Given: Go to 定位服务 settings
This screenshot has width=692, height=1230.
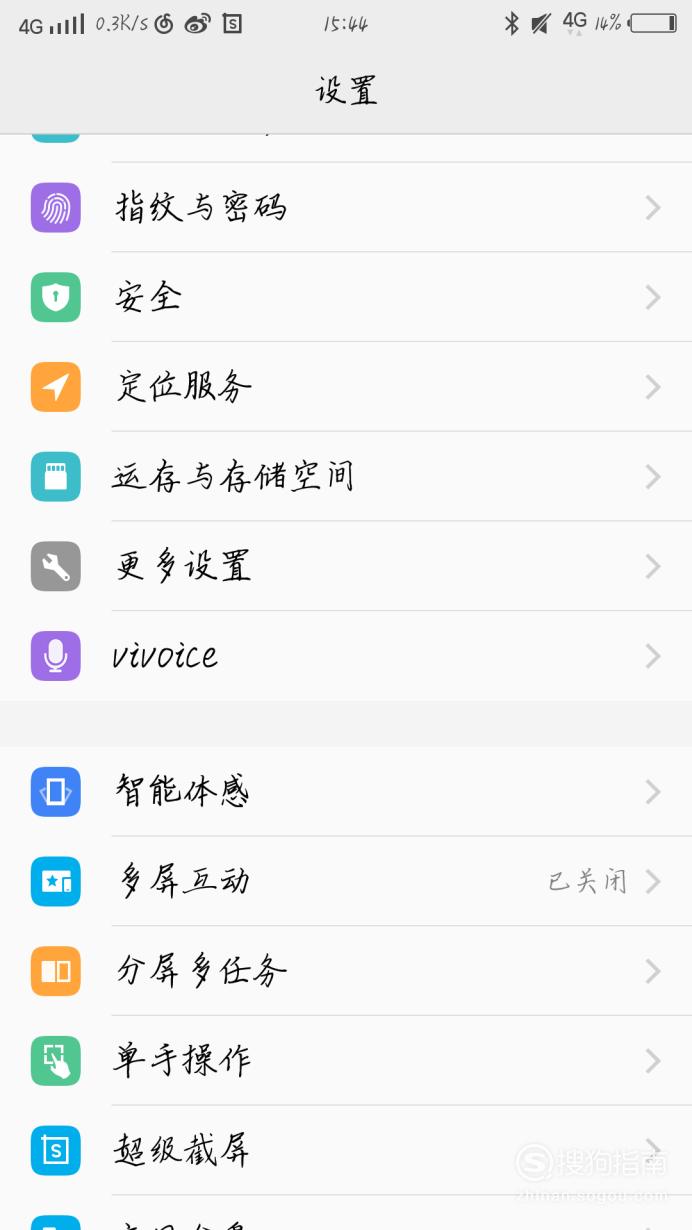Looking at the screenshot, I should [346, 387].
